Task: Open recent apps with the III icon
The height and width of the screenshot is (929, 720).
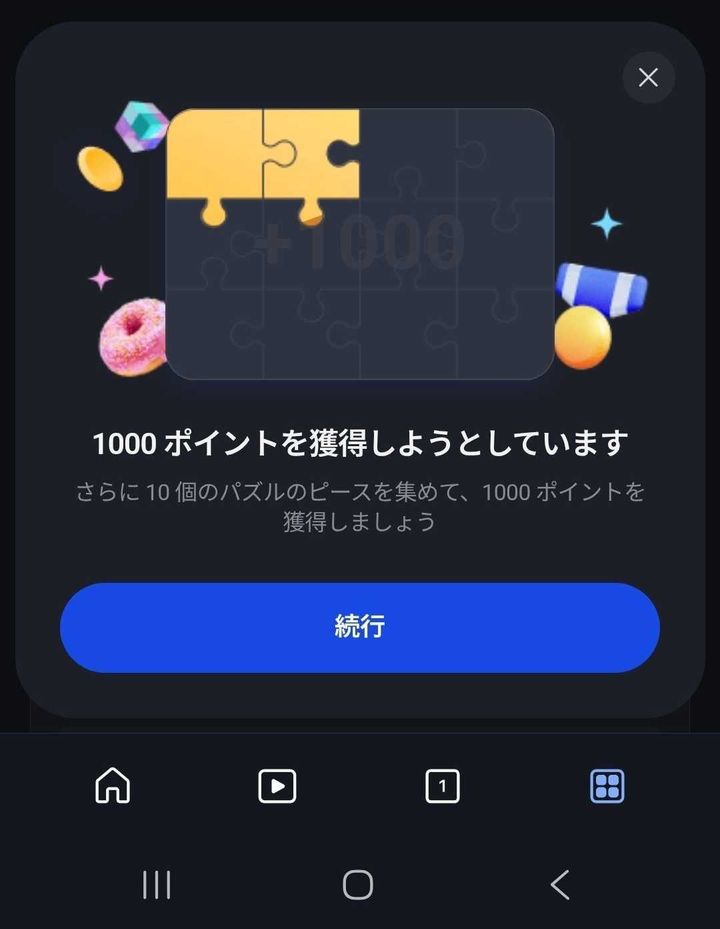Action: [x=156, y=884]
